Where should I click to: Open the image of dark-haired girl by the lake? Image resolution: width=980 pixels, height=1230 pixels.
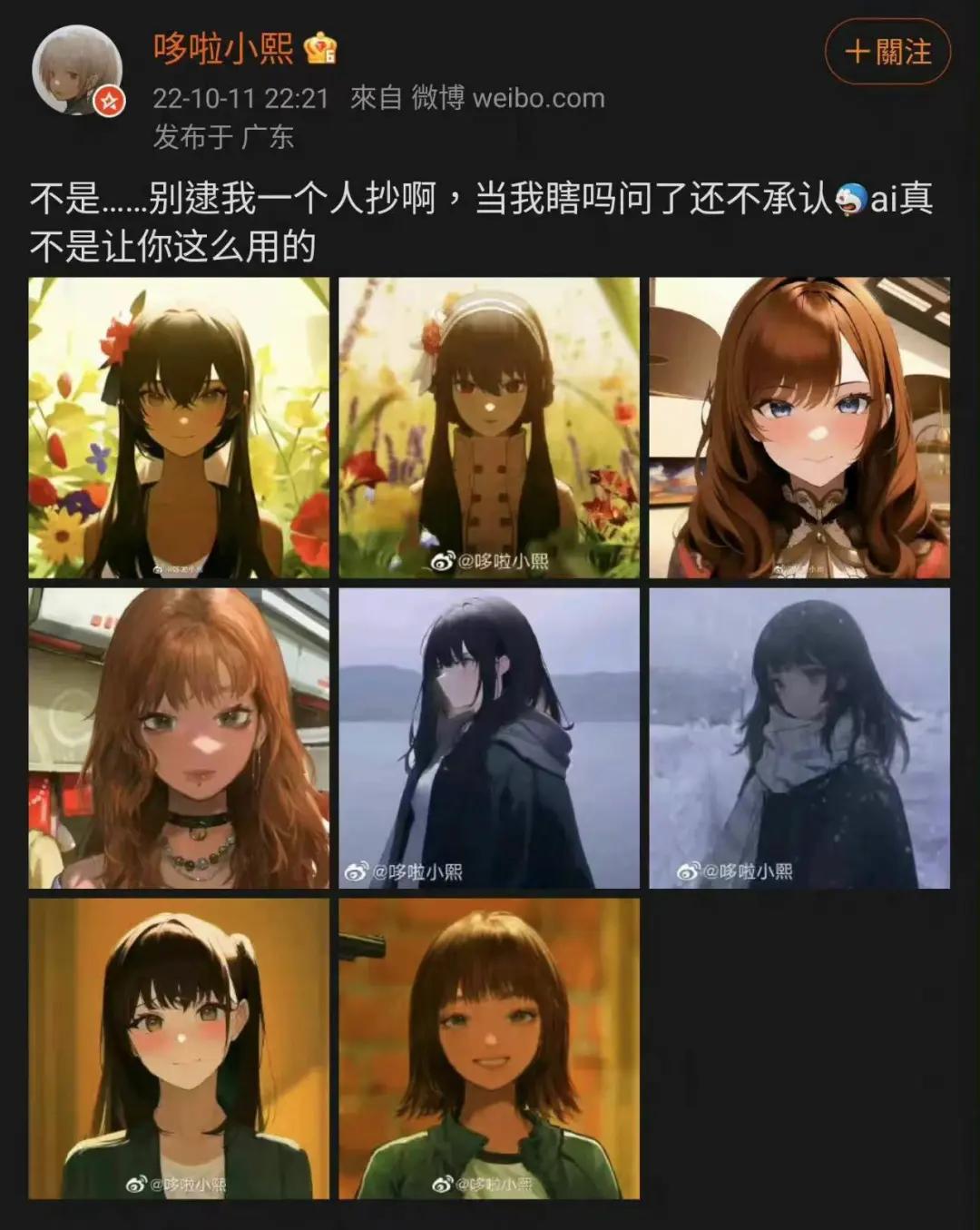(x=489, y=738)
